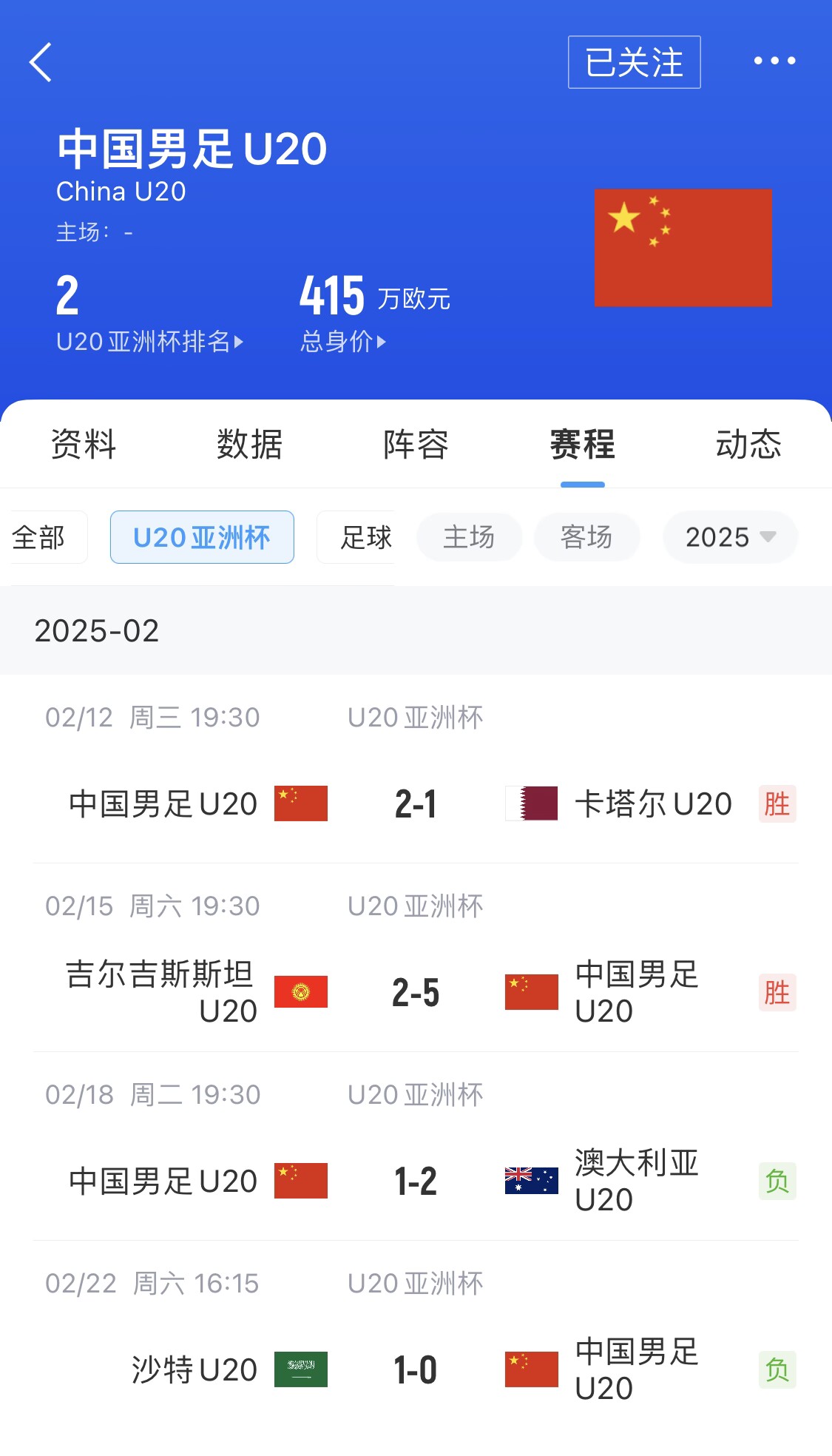Switch to the 资料 tab
Screen dimensions: 832x1456
tap(84, 445)
